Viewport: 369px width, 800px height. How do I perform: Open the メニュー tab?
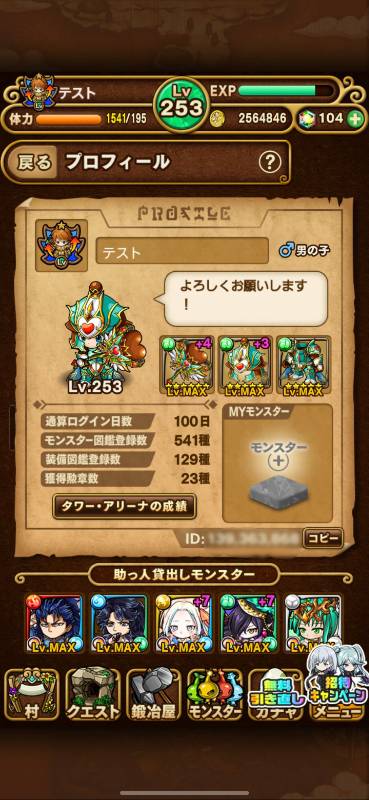click(x=336, y=695)
